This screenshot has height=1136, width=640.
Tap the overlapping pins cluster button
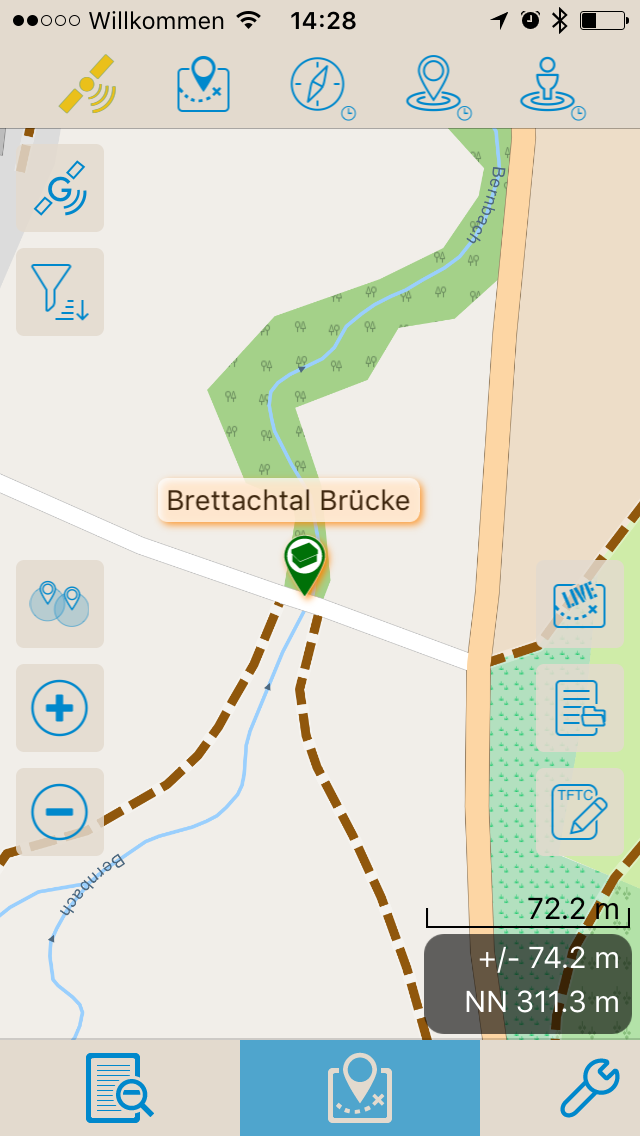tap(60, 604)
